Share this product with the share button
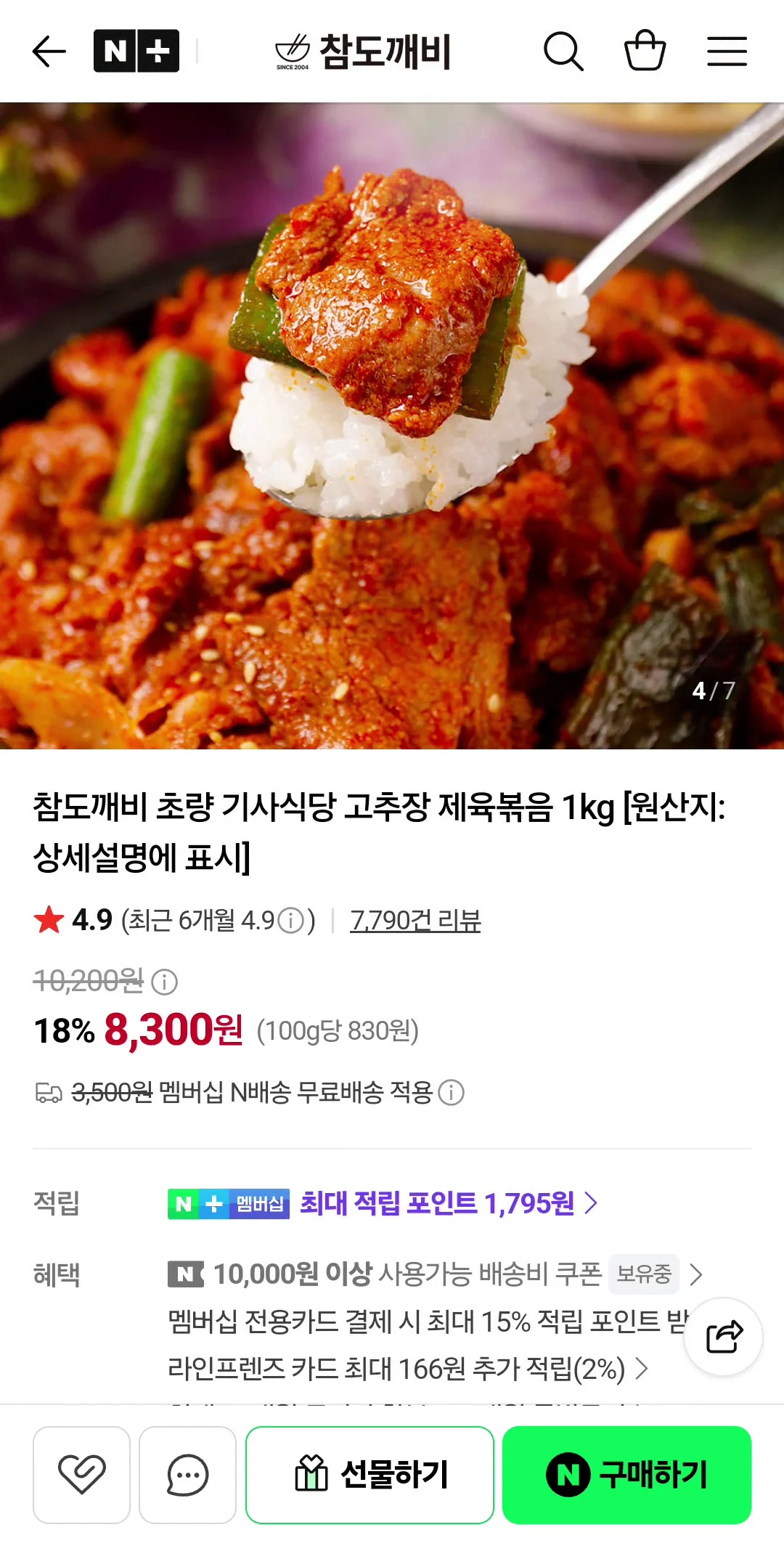This screenshot has height=1543, width=784. (724, 1337)
